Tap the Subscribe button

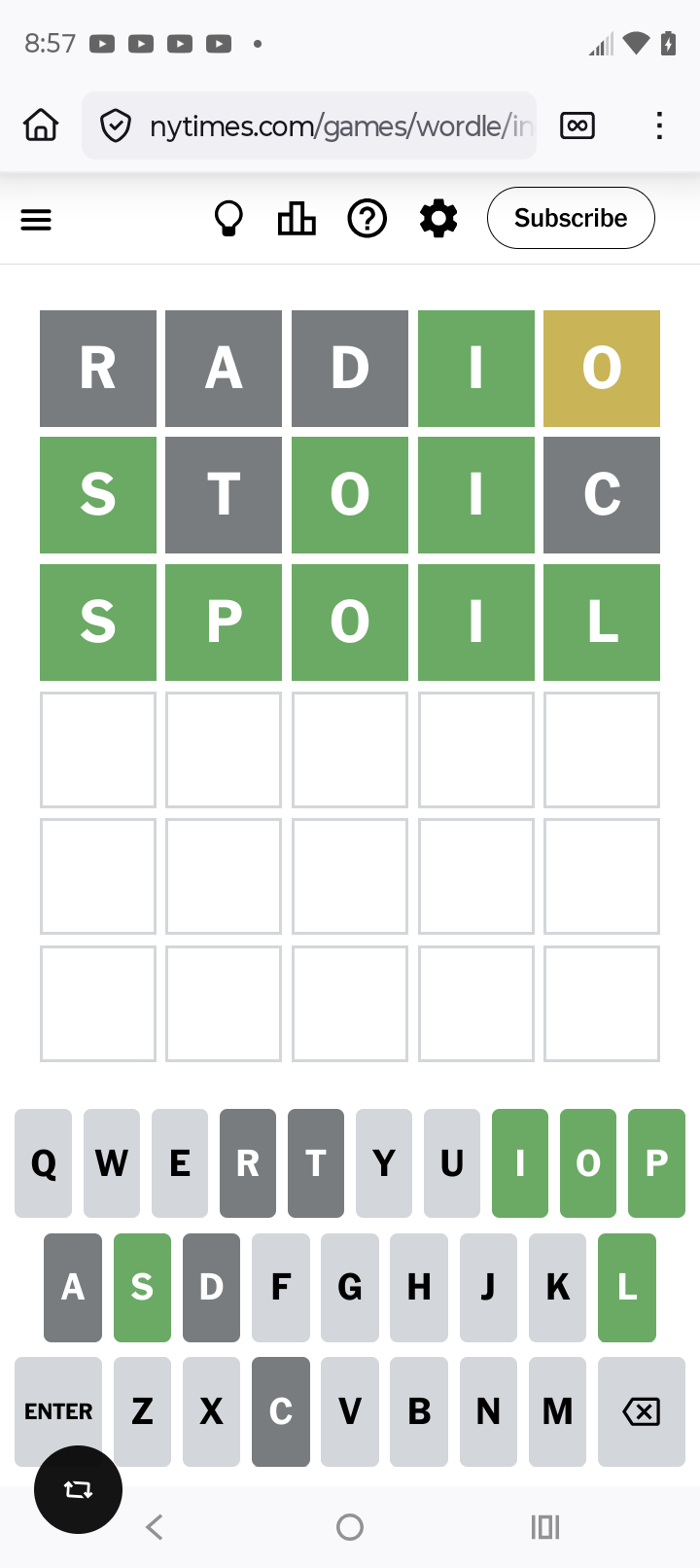(x=571, y=218)
